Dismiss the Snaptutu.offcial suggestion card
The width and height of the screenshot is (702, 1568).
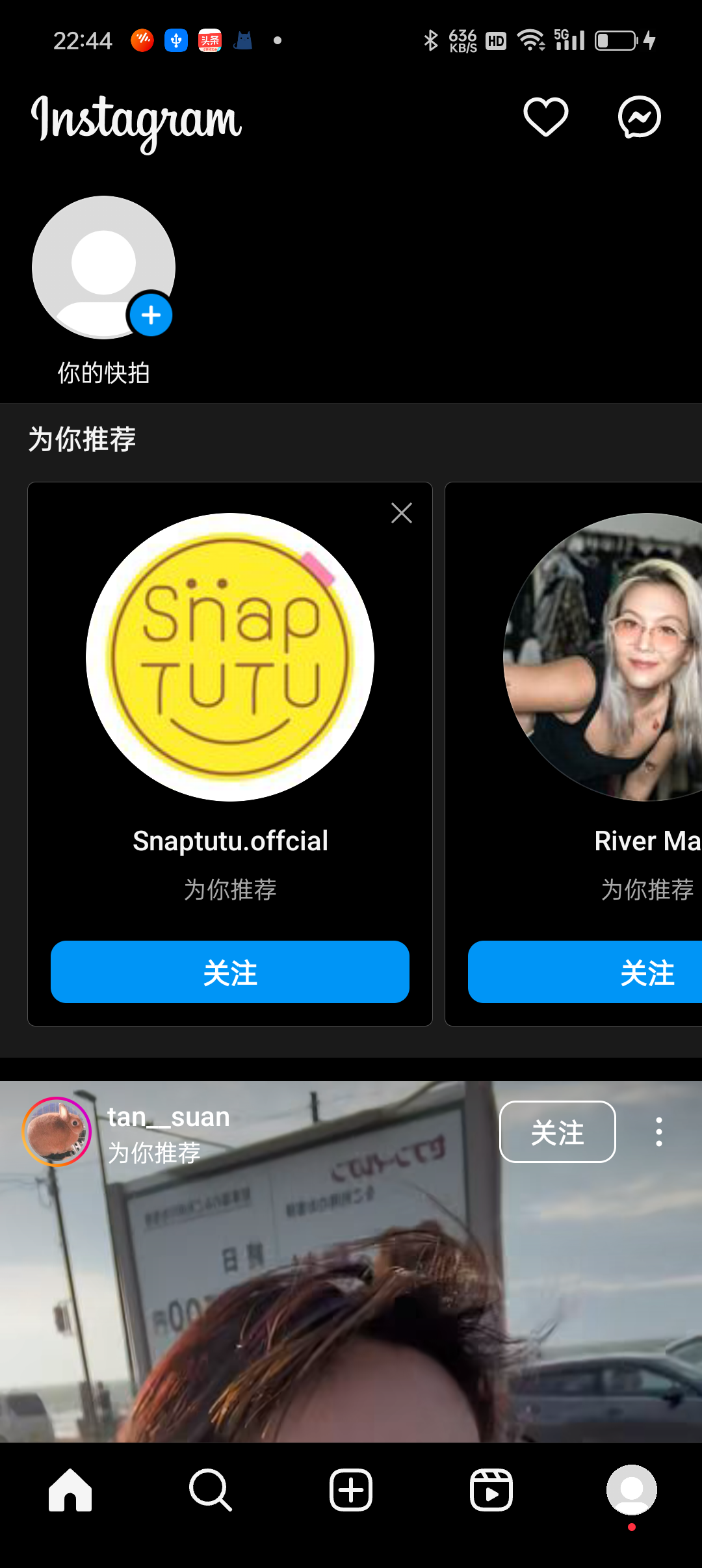point(402,513)
